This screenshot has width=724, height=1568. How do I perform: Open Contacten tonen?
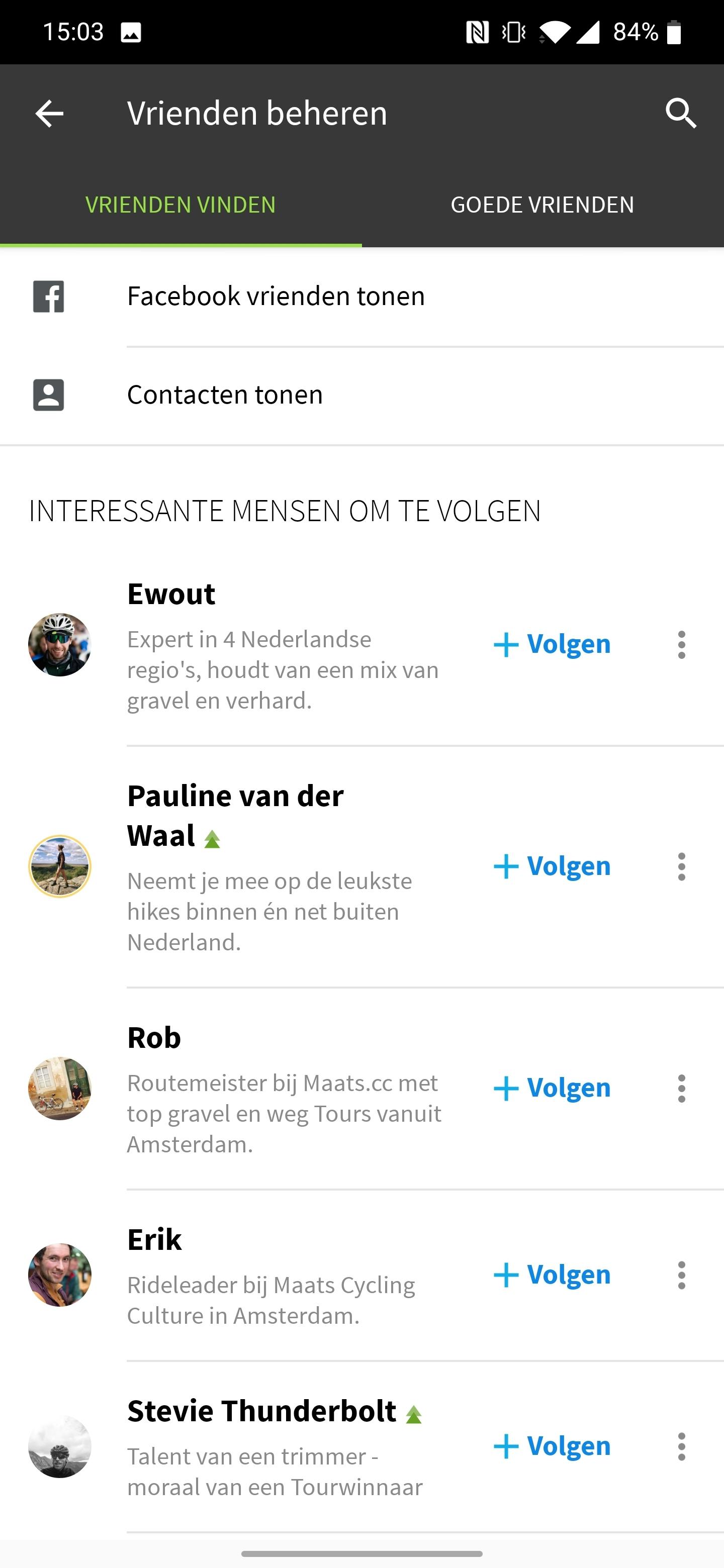225,395
